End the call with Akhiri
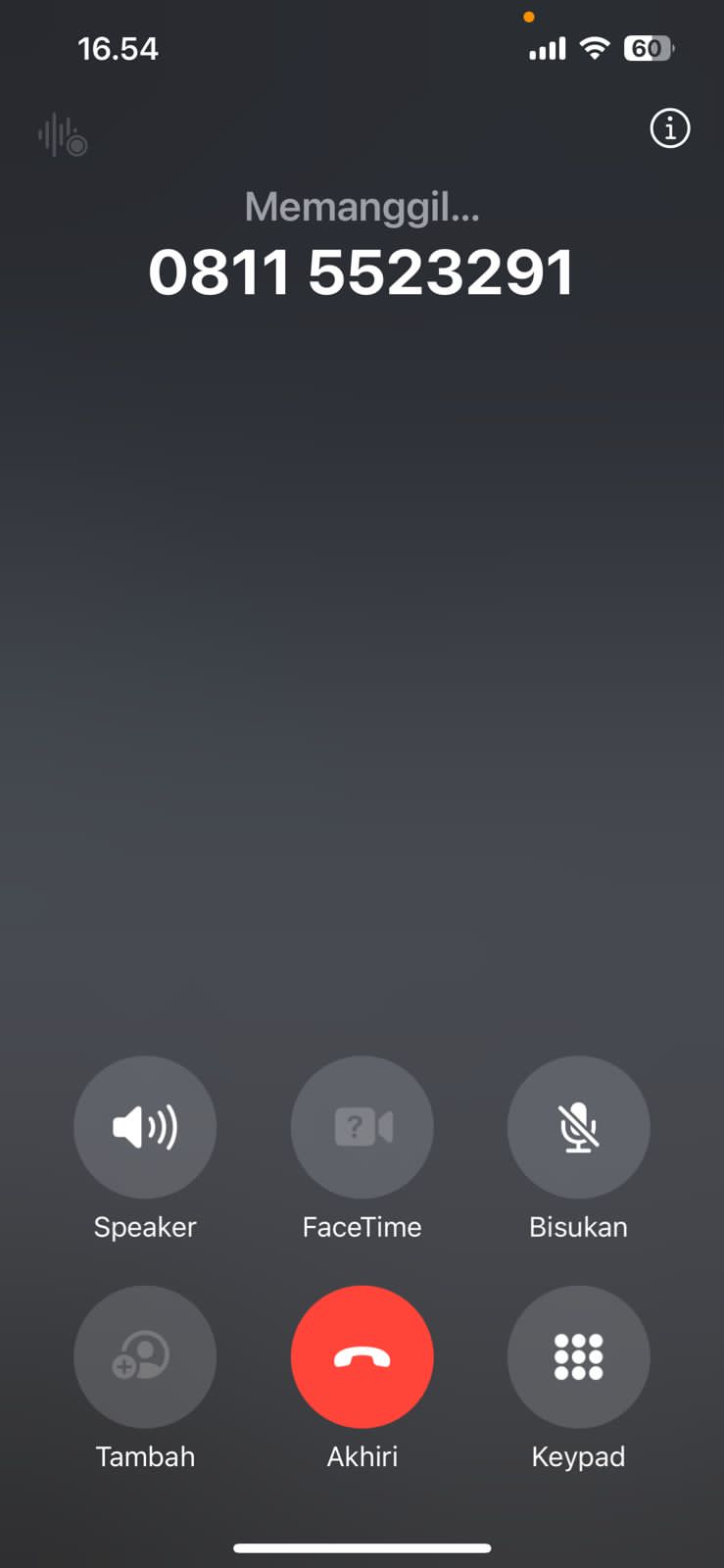The height and width of the screenshot is (1568, 724). [x=362, y=1356]
